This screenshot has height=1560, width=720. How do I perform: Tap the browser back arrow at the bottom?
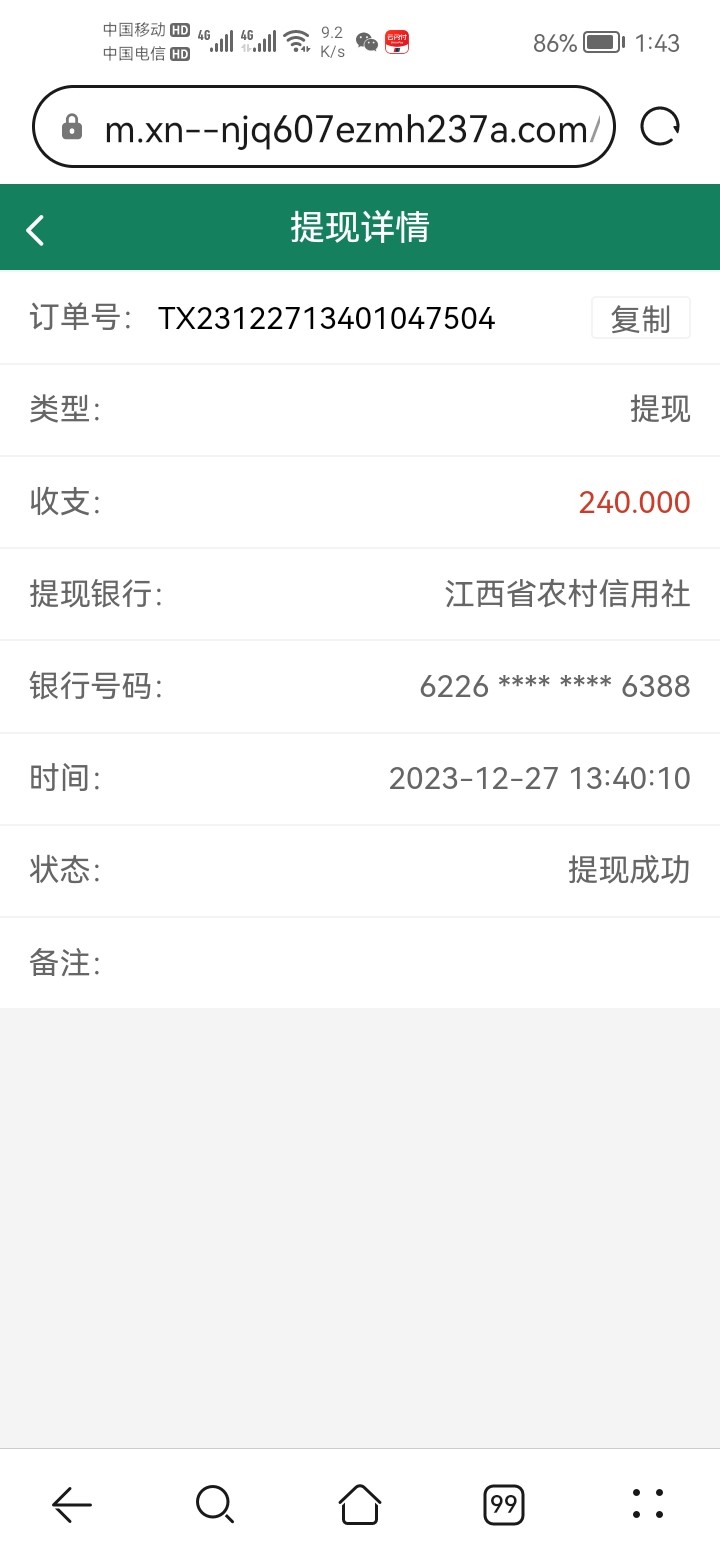point(72,1503)
